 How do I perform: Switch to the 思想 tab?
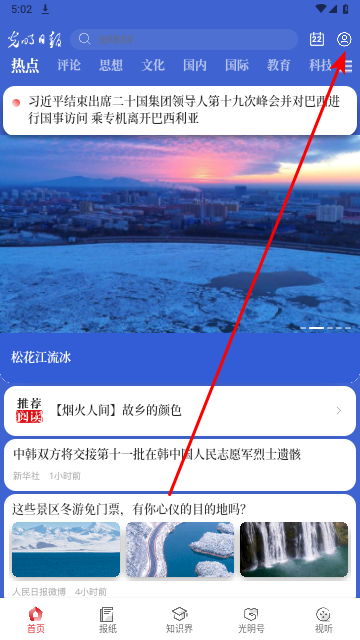(111, 65)
